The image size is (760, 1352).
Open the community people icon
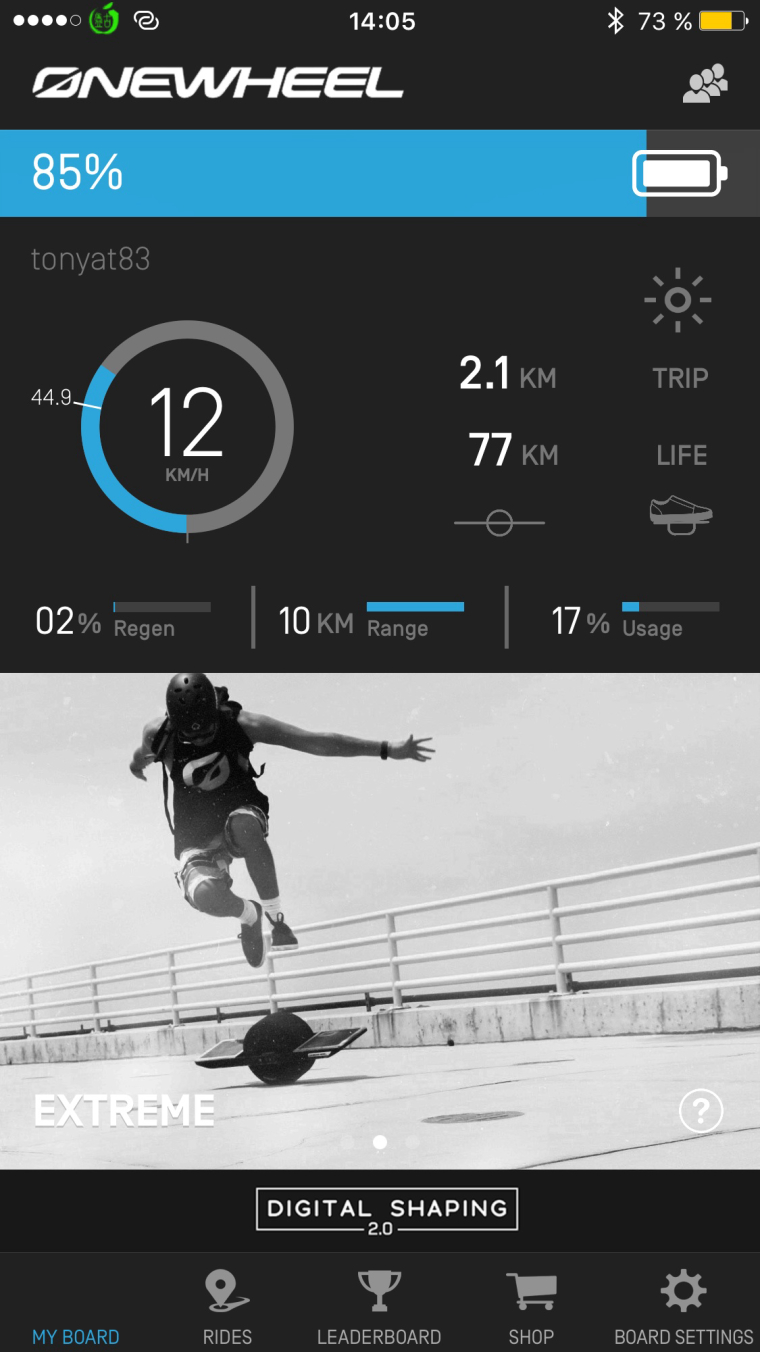coord(705,84)
